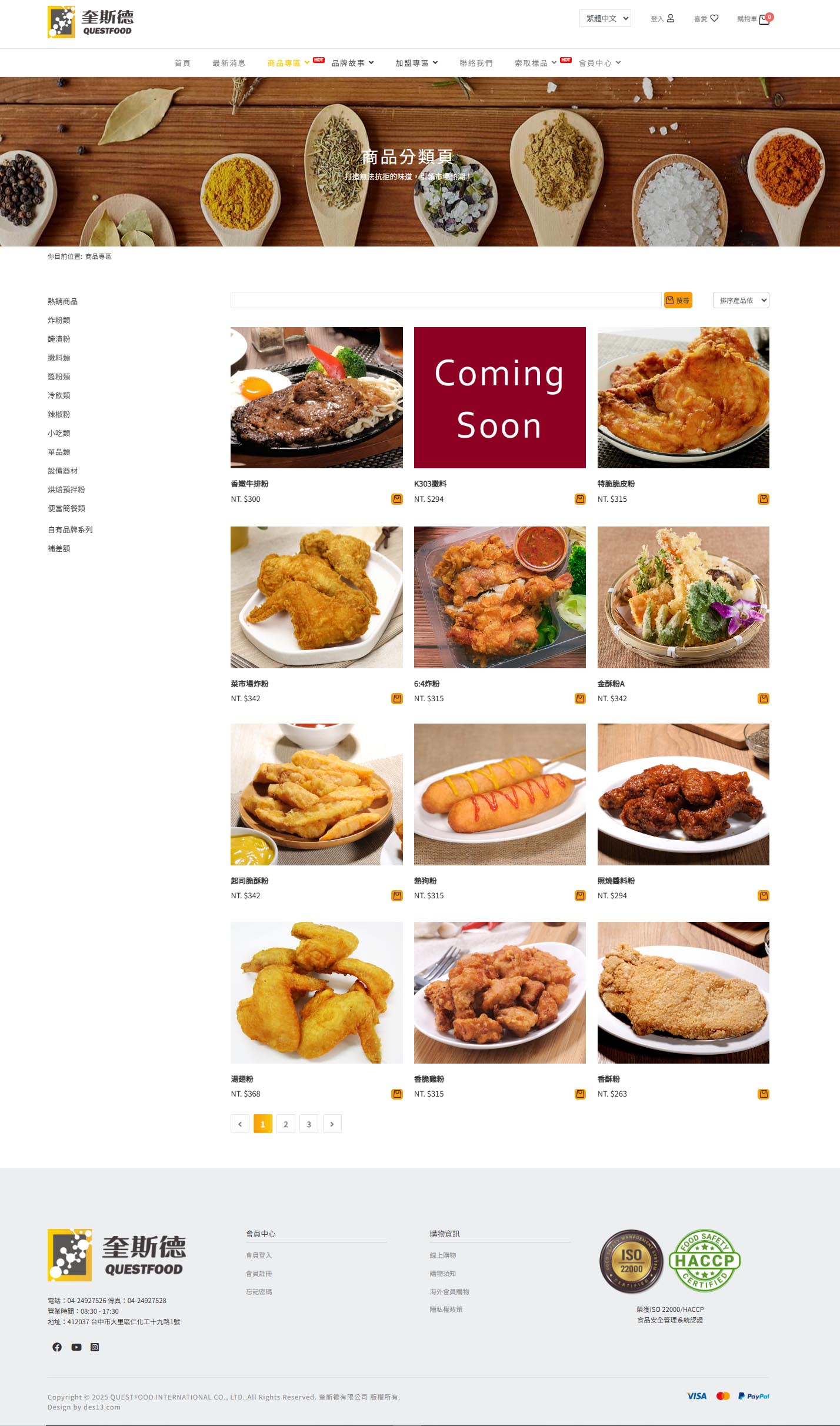Open 隱私權政策 in the footer

coord(446,1310)
